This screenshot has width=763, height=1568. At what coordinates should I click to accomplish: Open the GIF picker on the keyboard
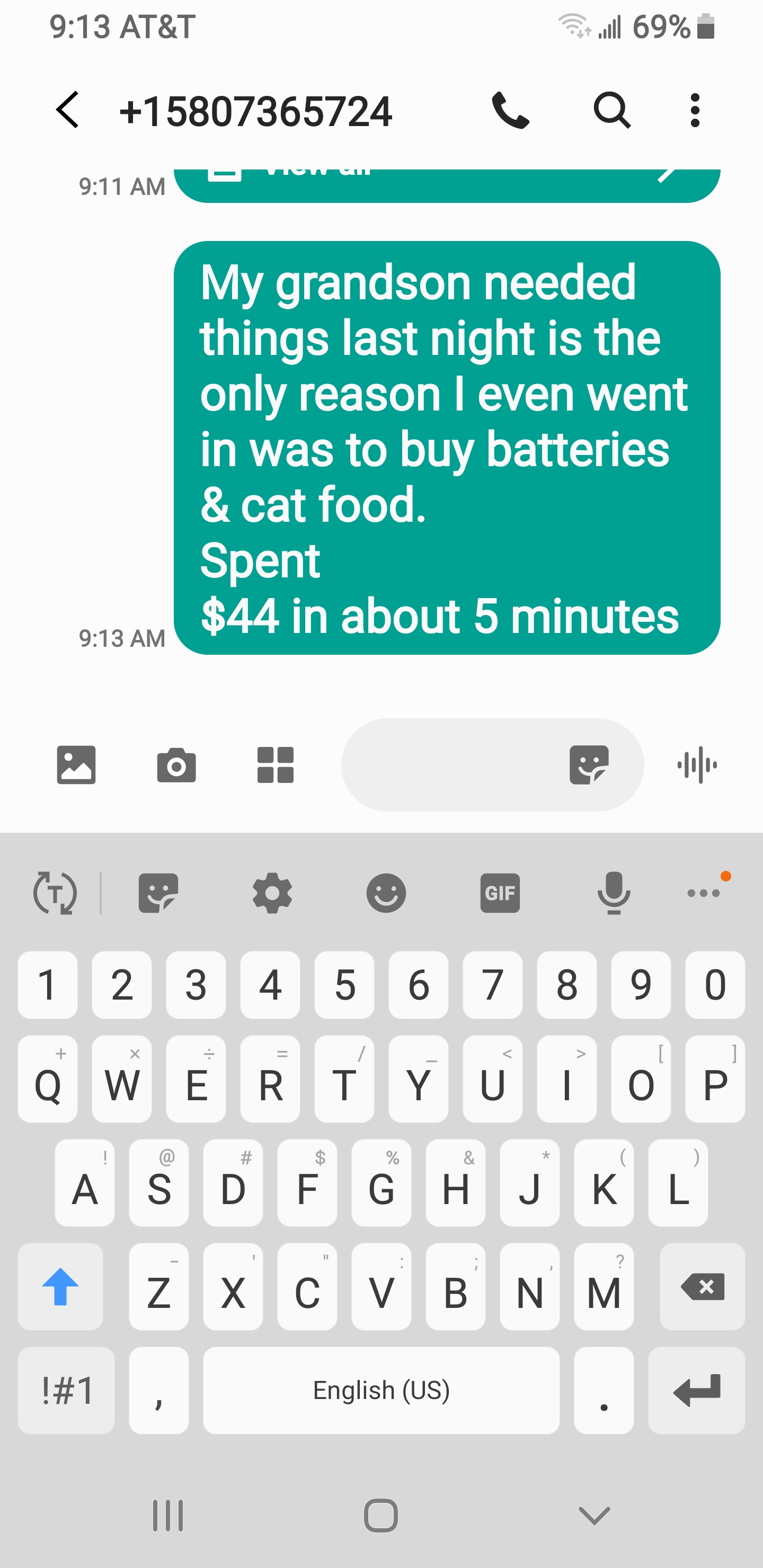(500, 894)
